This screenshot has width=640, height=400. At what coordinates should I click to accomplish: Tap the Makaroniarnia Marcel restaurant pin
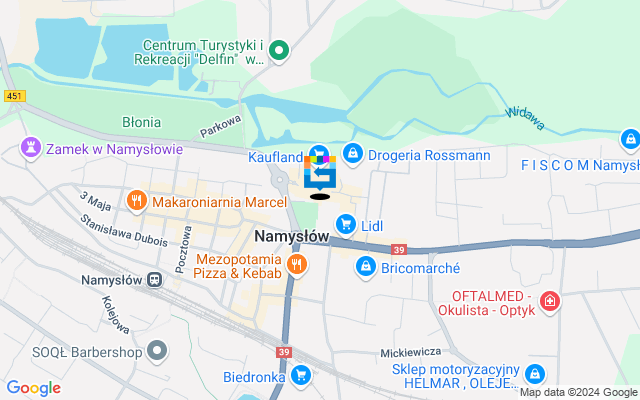136,201
